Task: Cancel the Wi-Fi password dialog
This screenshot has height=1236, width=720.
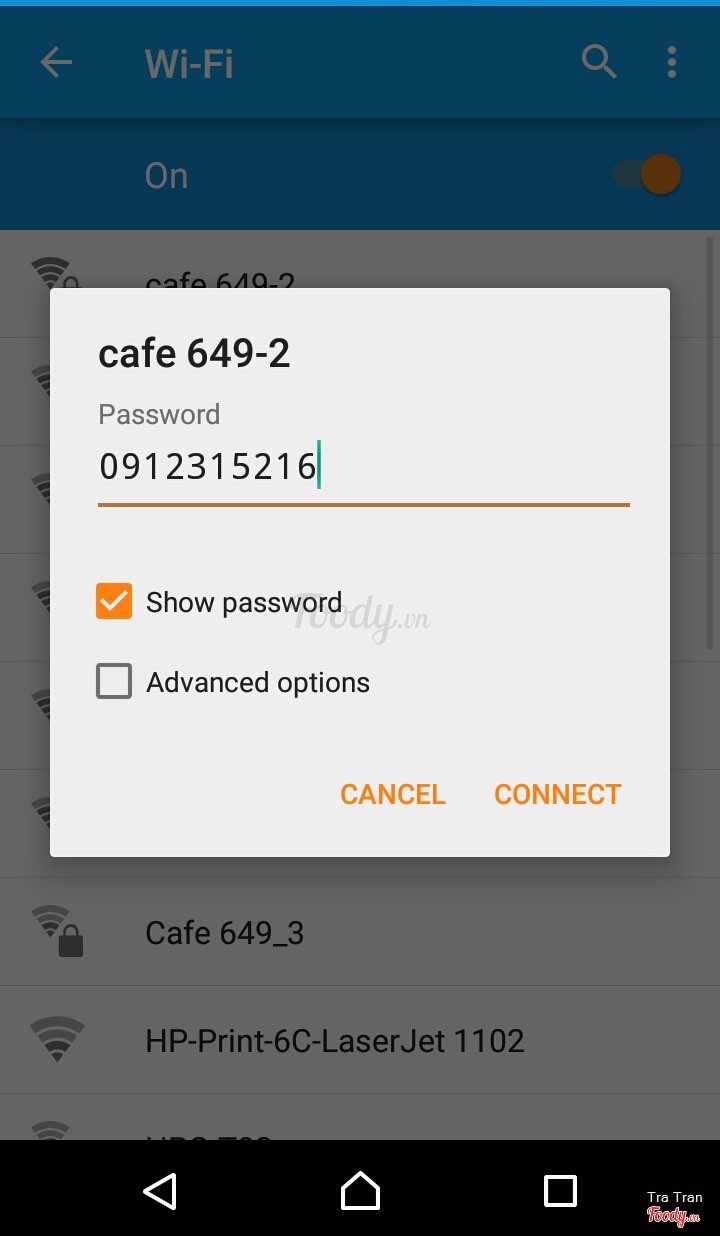Action: (x=392, y=794)
